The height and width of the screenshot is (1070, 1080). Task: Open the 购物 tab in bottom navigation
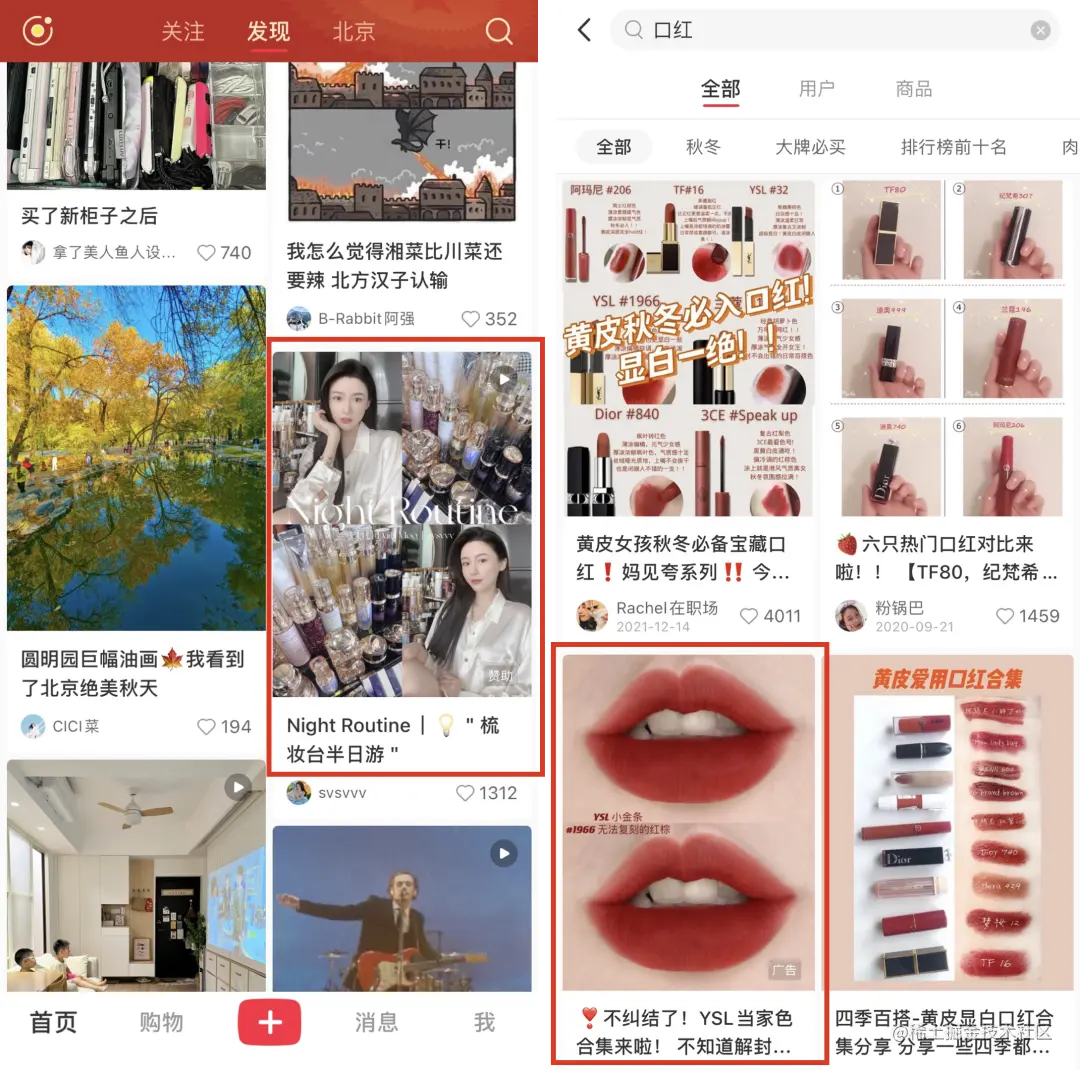click(x=161, y=1021)
